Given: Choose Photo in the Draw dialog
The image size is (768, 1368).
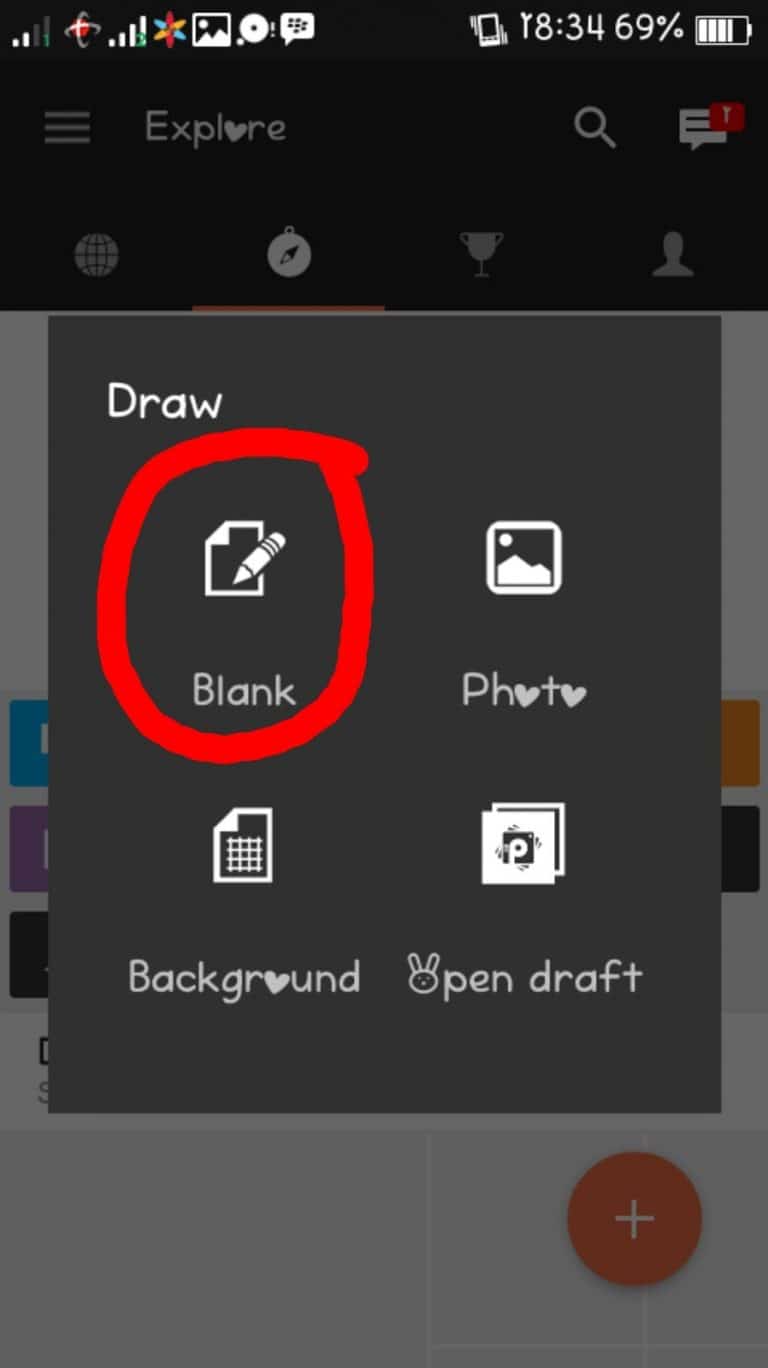Looking at the screenshot, I should click(523, 610).
